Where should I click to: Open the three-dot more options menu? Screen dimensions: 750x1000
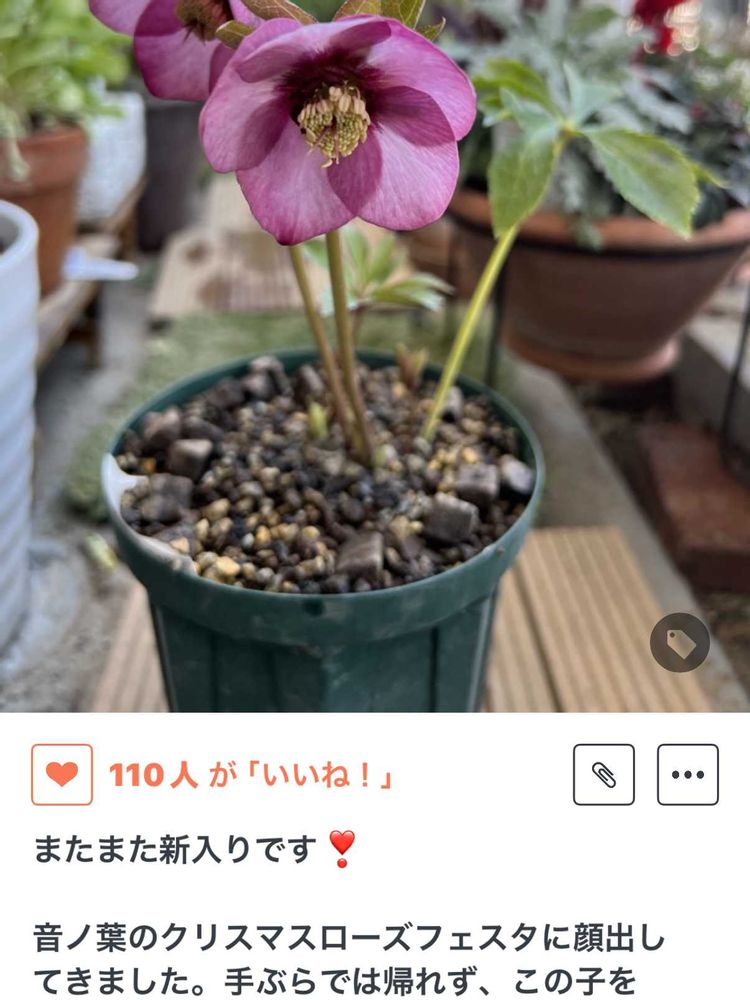tap(688, 775)
